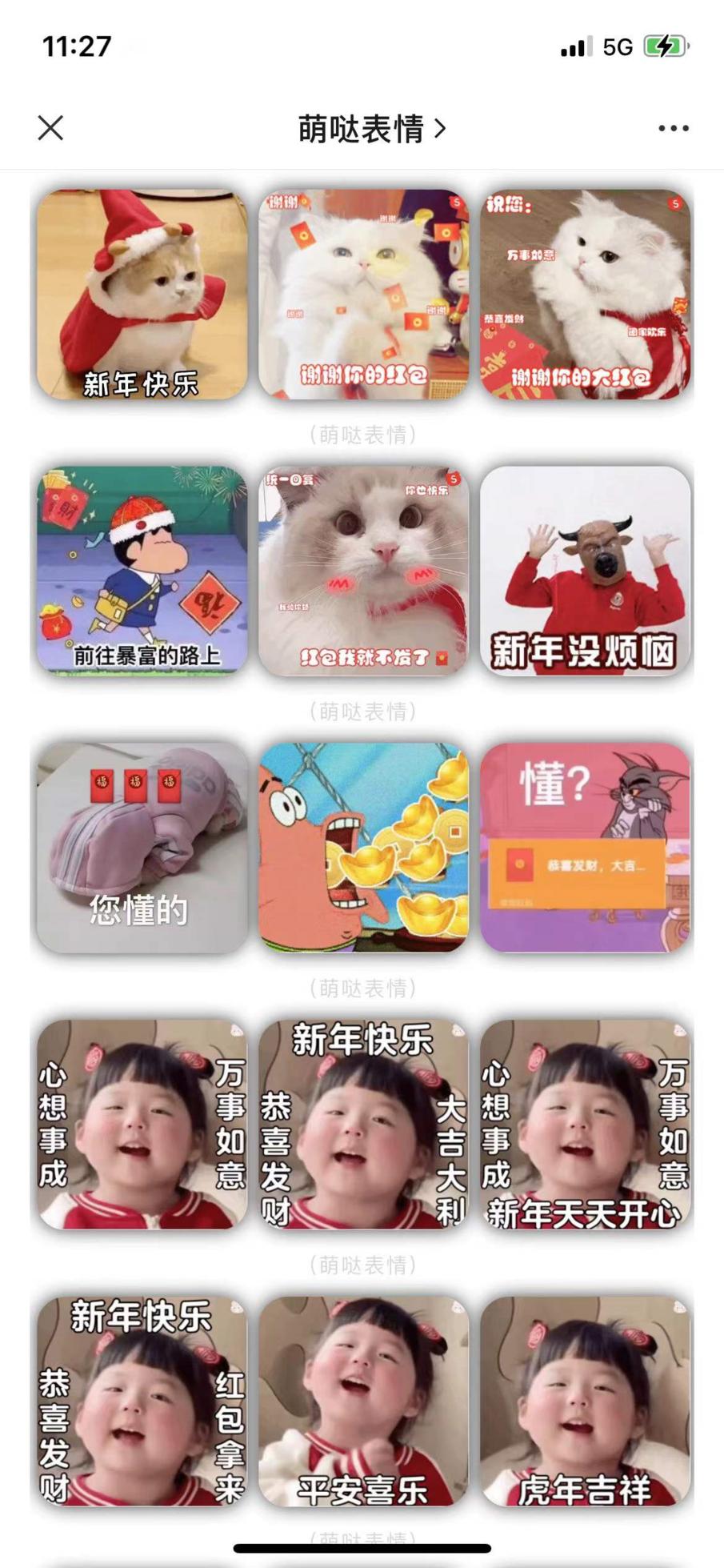
Task: Tap the 谢谢你的大红包 cat sticker
Action: pyautogui.click(x=586, y=295)
